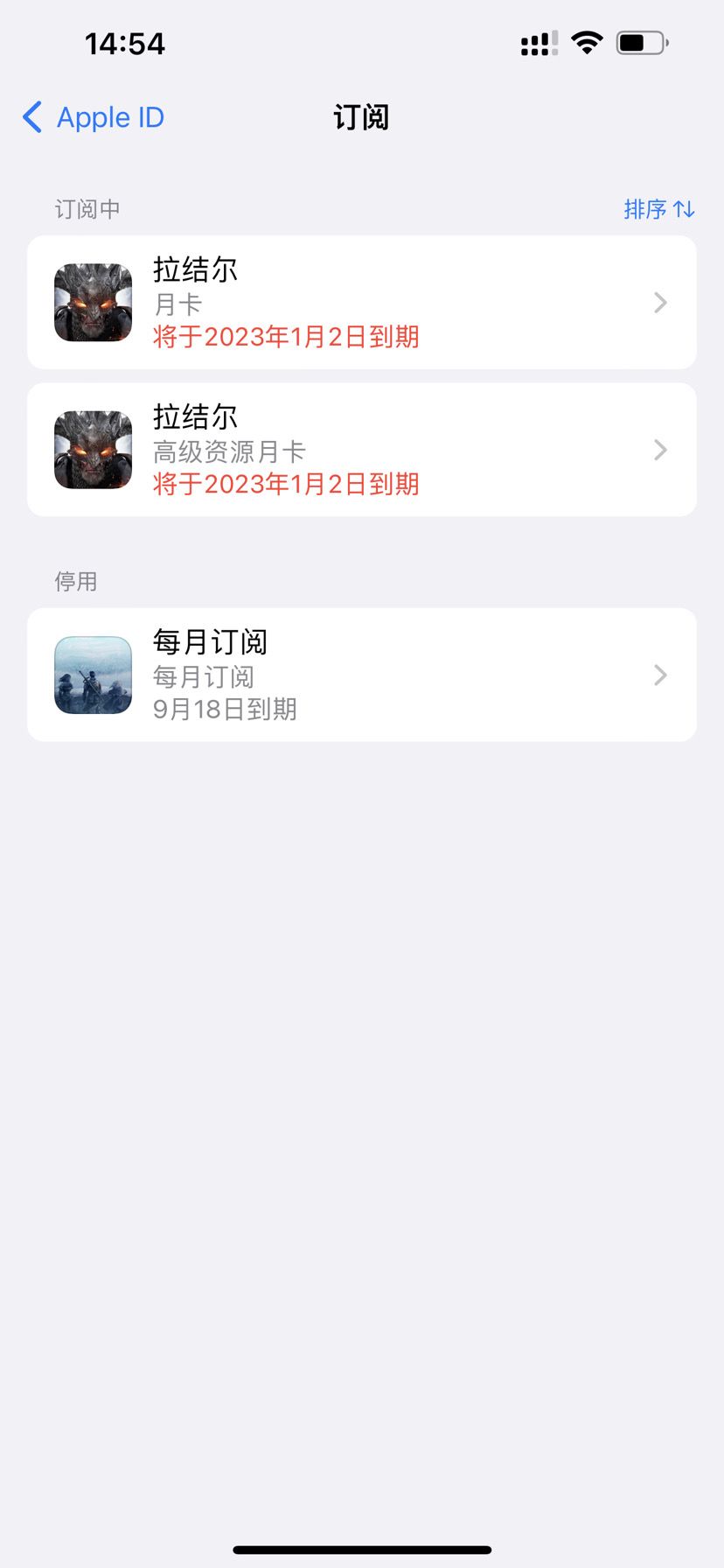Tap the sort arrows icon beside 排序
The width and height of the screenshot is (724, 1568).
click(x=686, y=209)
